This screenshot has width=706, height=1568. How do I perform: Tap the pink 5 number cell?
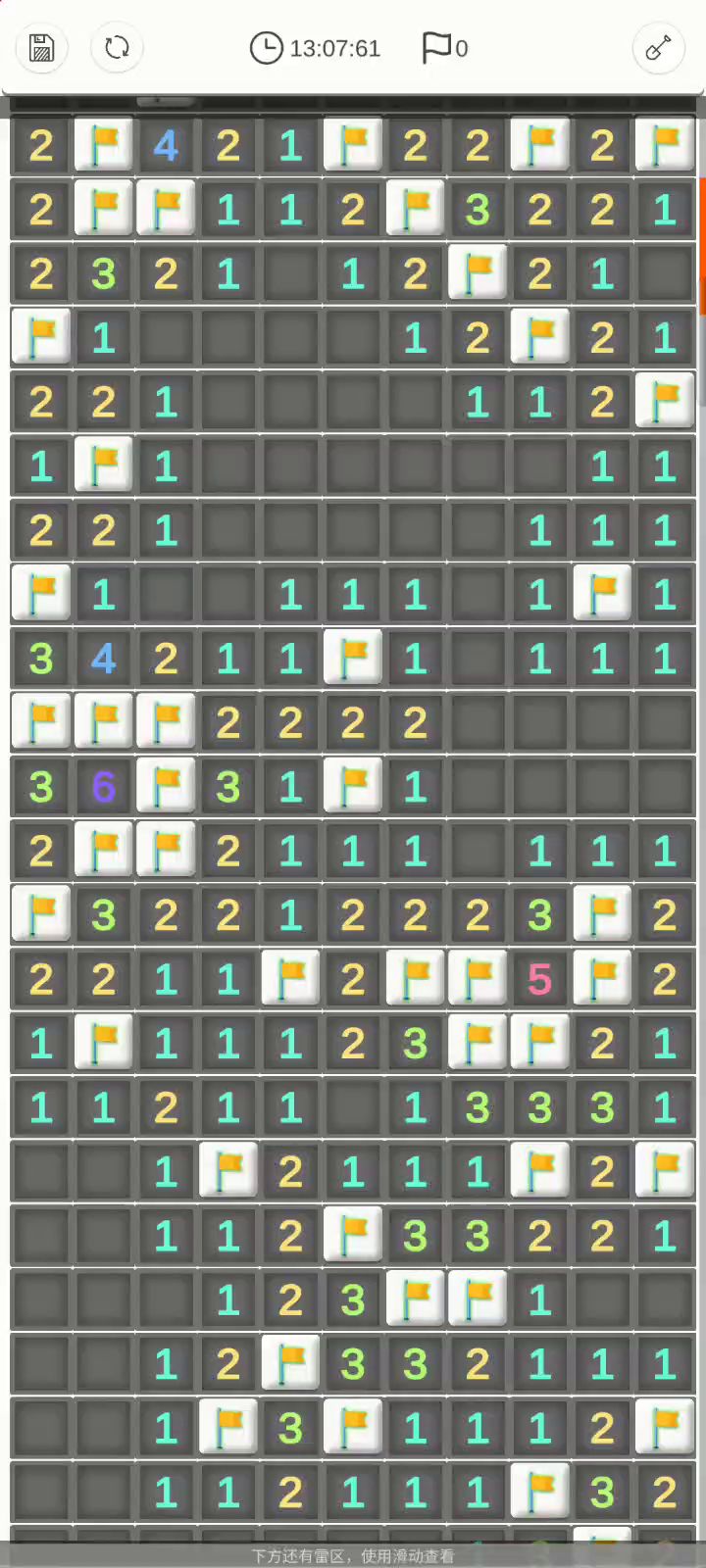point(539,979)
